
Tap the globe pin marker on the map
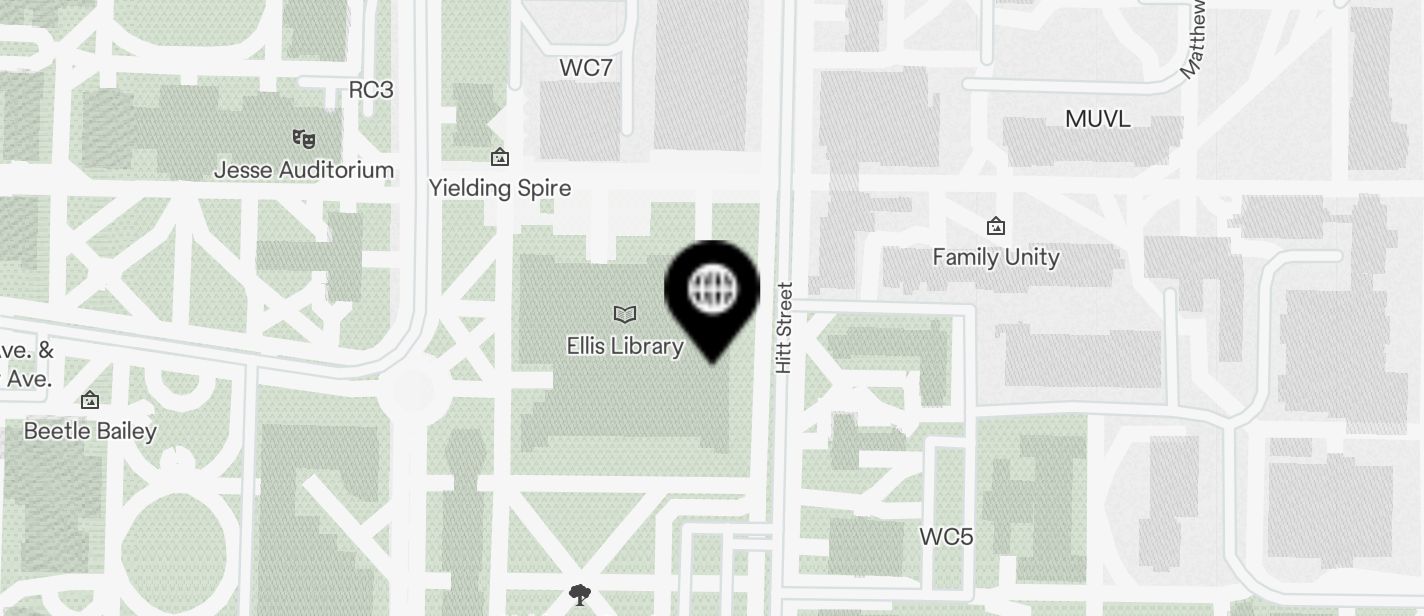(712, 292)
